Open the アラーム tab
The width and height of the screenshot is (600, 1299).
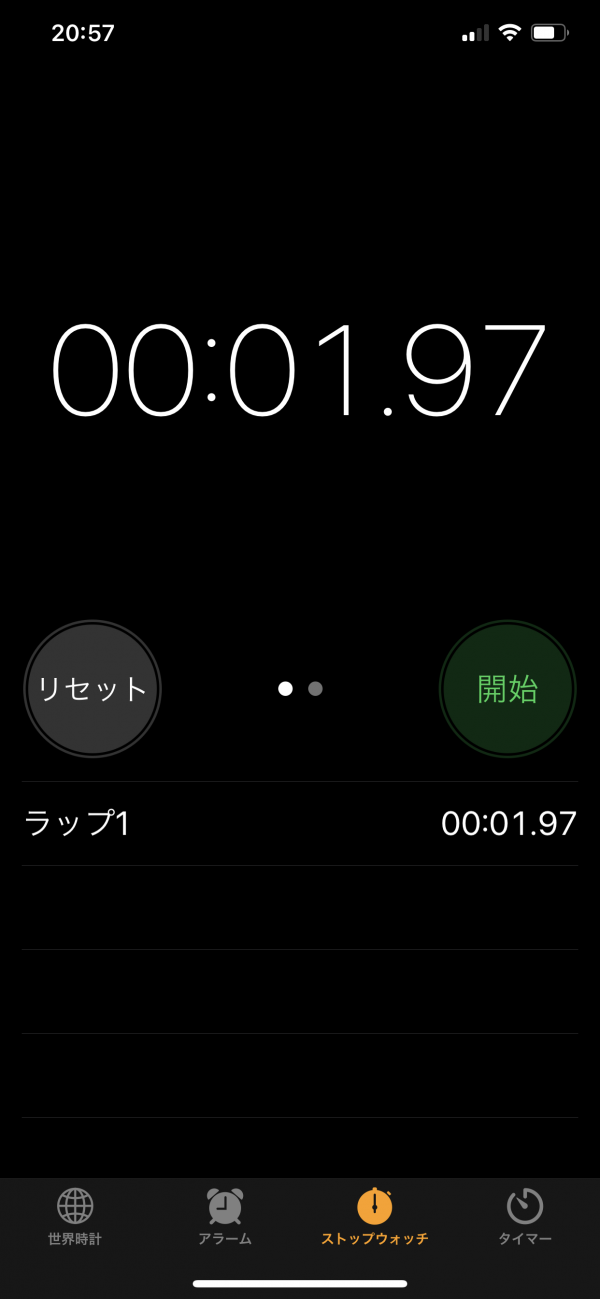click(225, 1216)
